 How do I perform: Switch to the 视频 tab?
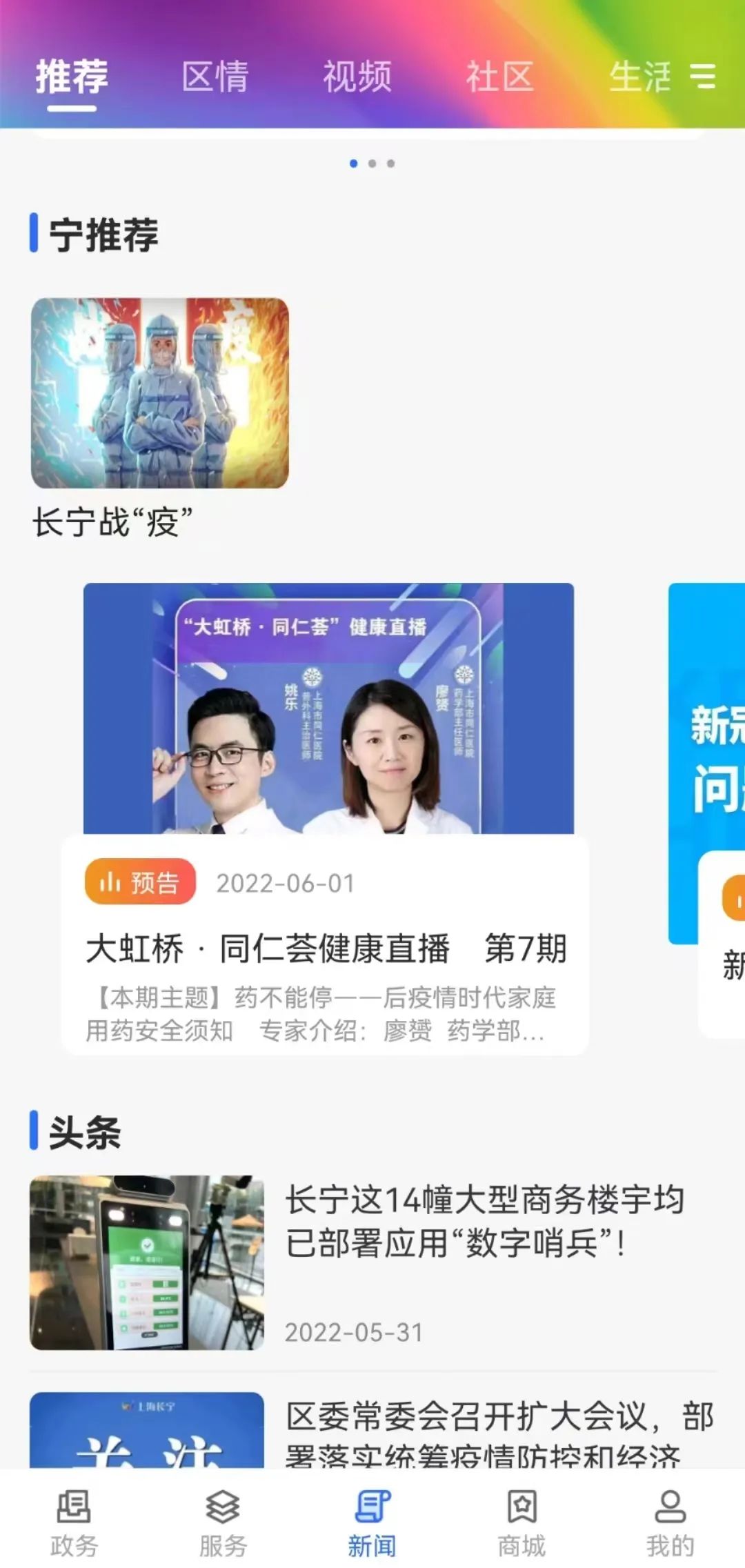(x=357, y=76)
